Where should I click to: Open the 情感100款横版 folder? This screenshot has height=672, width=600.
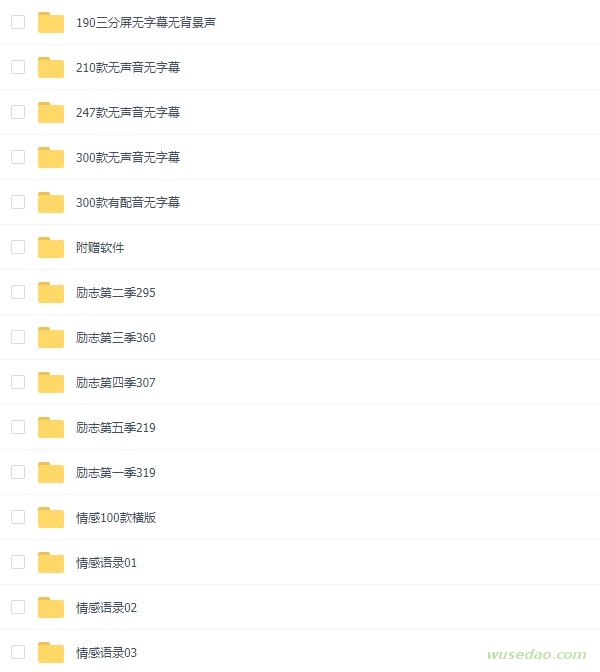(x=115, y=517)
